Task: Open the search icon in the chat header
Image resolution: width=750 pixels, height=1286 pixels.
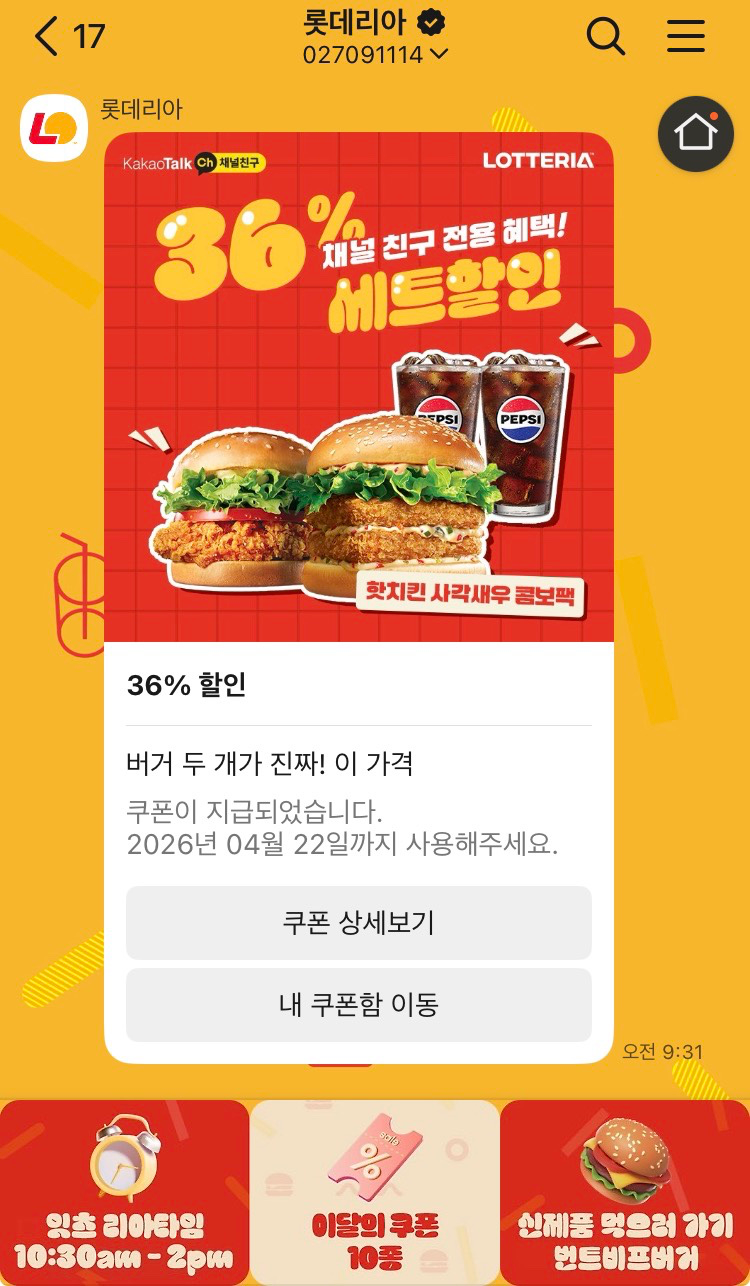Action: click(604, 36)
